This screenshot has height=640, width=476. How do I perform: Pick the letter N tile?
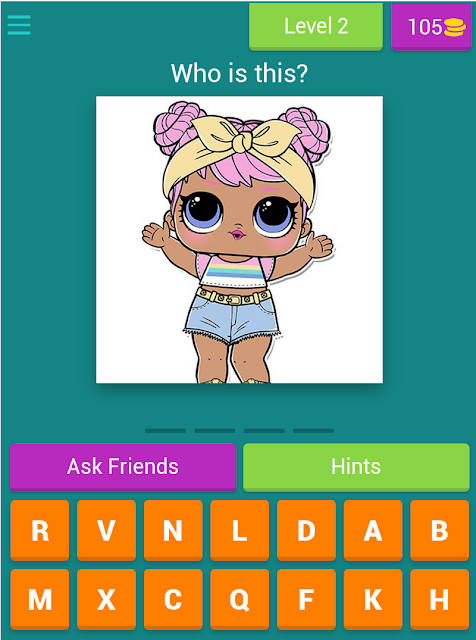[173, 530]
